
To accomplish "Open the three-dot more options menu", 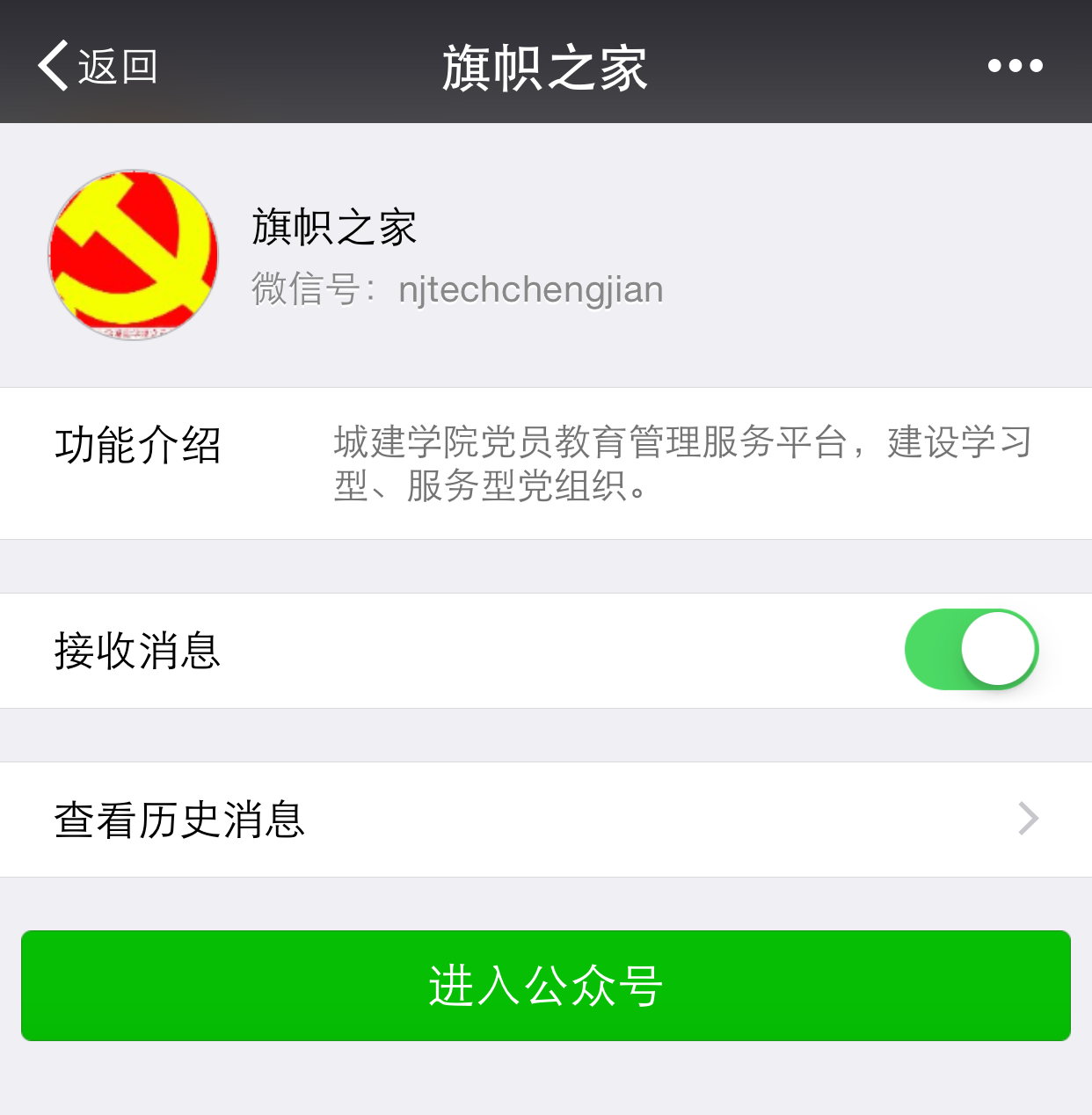I will pyautogui.click(x=1015, y=66).
